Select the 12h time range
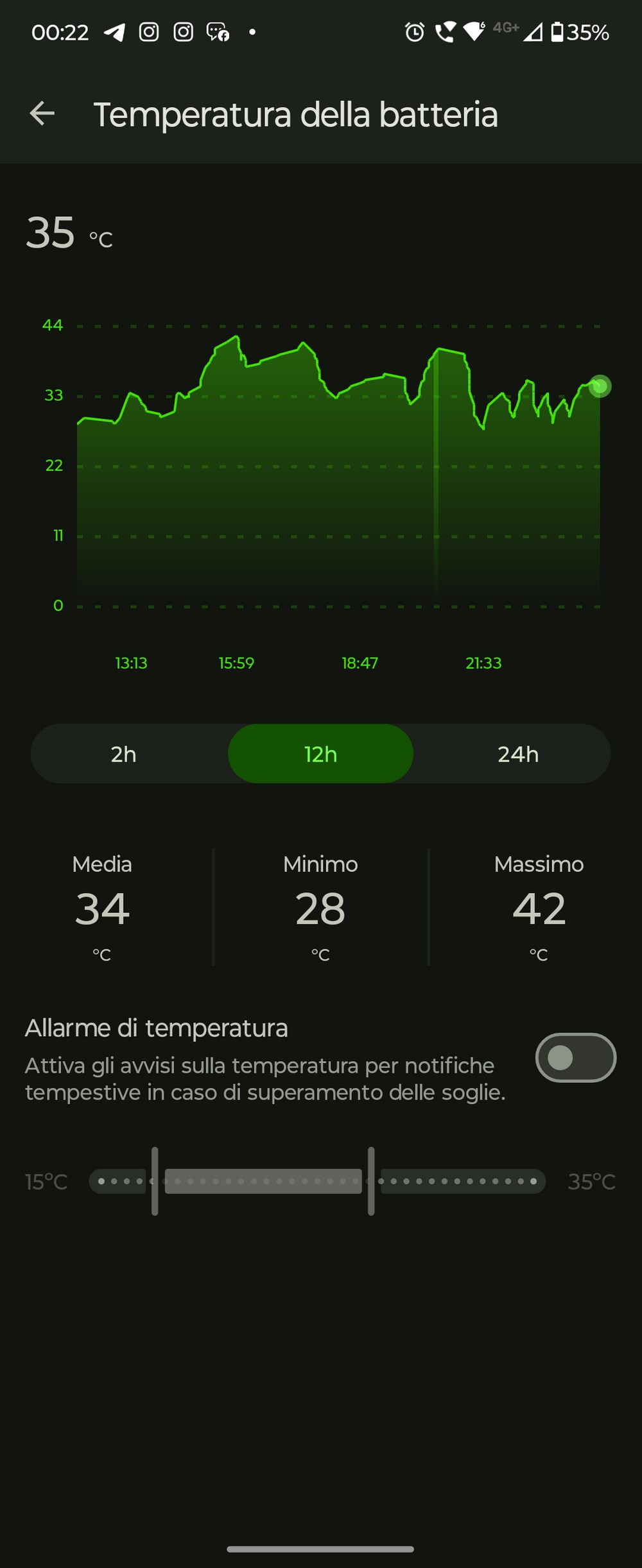The width and height of the screenshot is (642, 1568). 320,754
